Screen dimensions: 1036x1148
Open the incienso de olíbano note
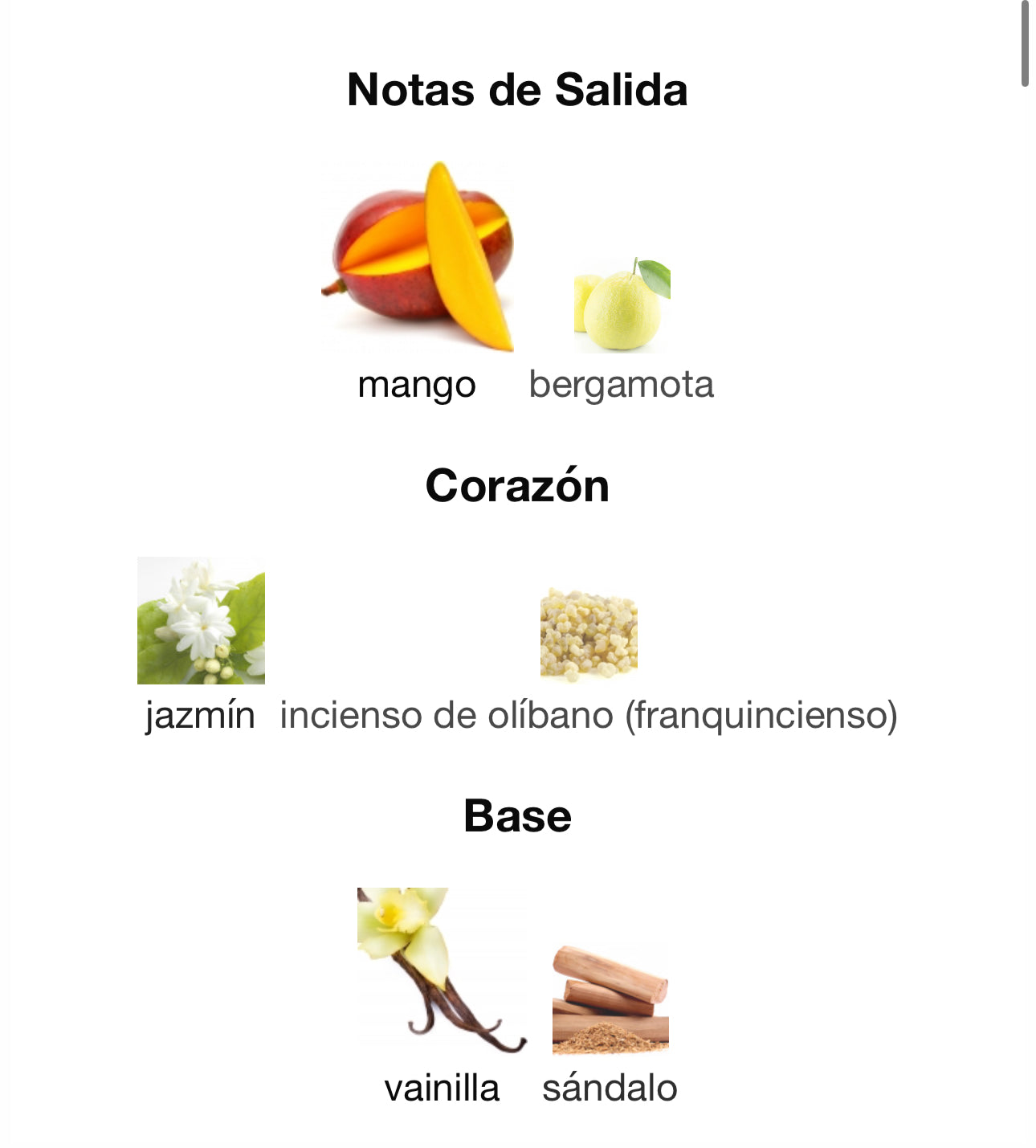(589, 635)
